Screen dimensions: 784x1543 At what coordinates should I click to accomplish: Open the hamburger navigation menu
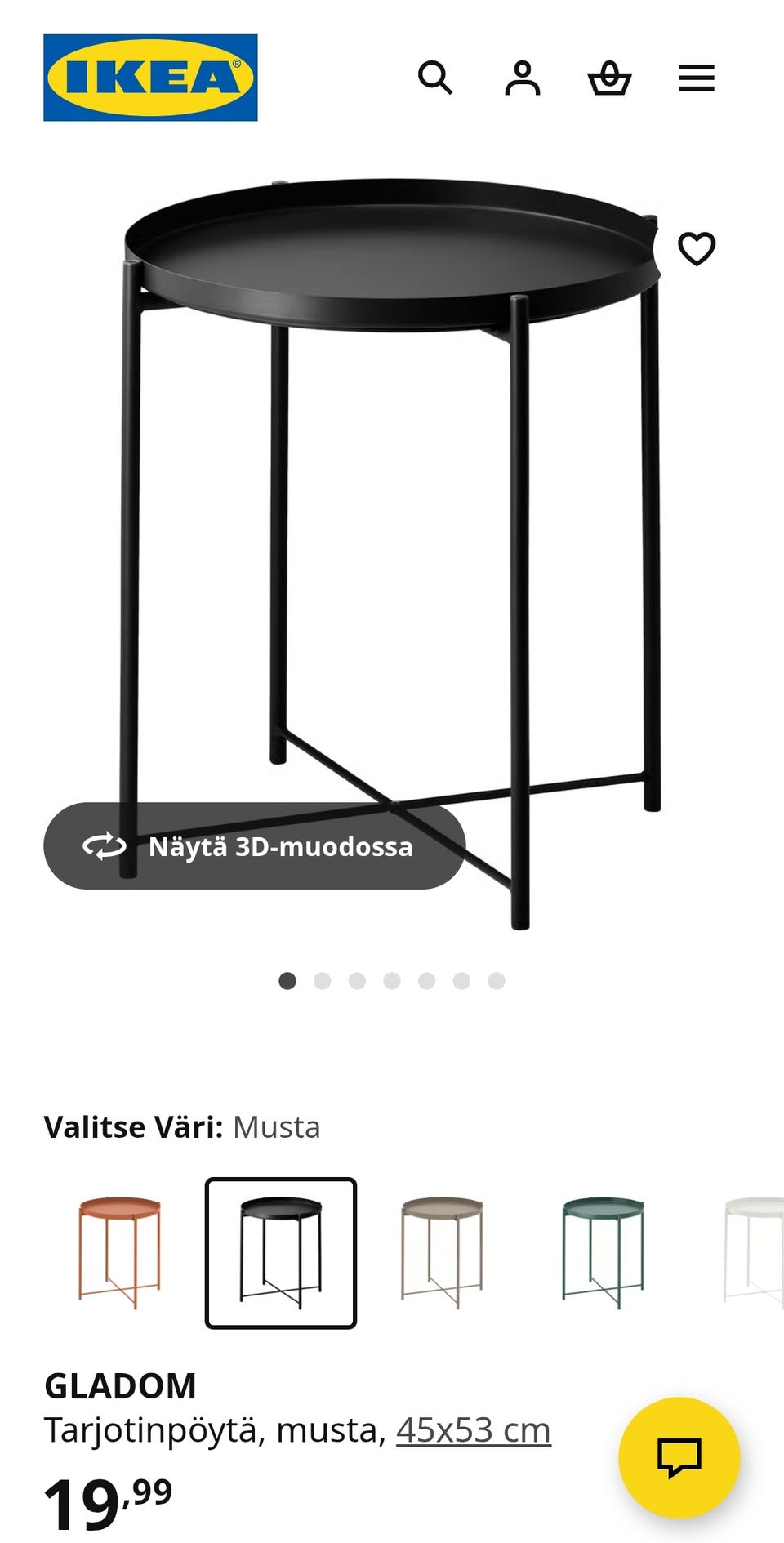[697, 78]
